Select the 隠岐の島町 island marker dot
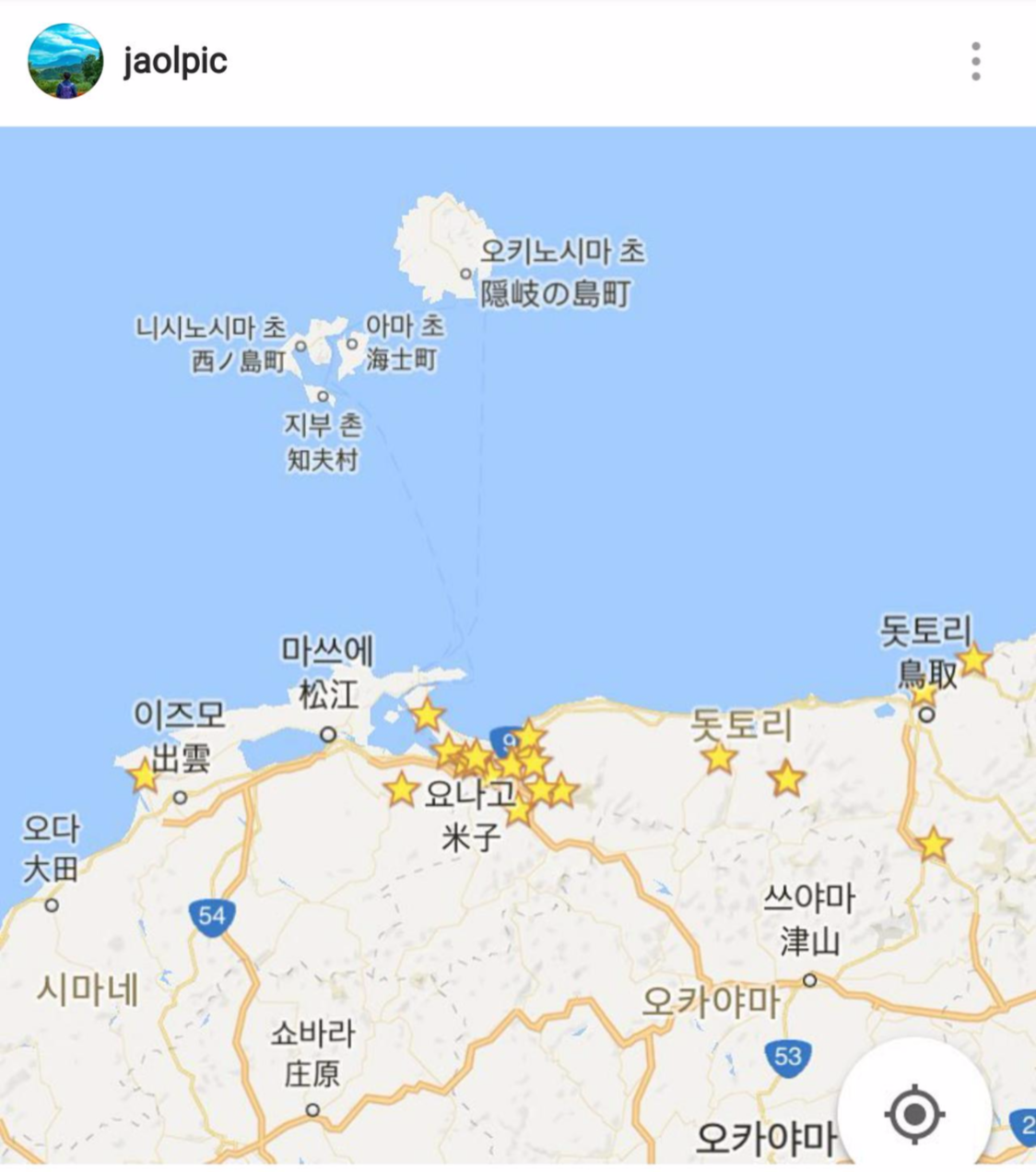 464,274
